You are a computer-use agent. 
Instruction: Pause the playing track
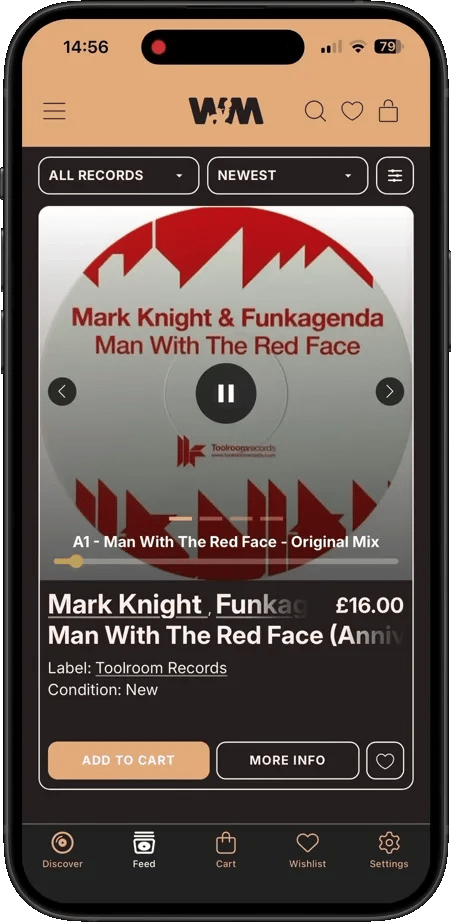(x=226, y=393)
